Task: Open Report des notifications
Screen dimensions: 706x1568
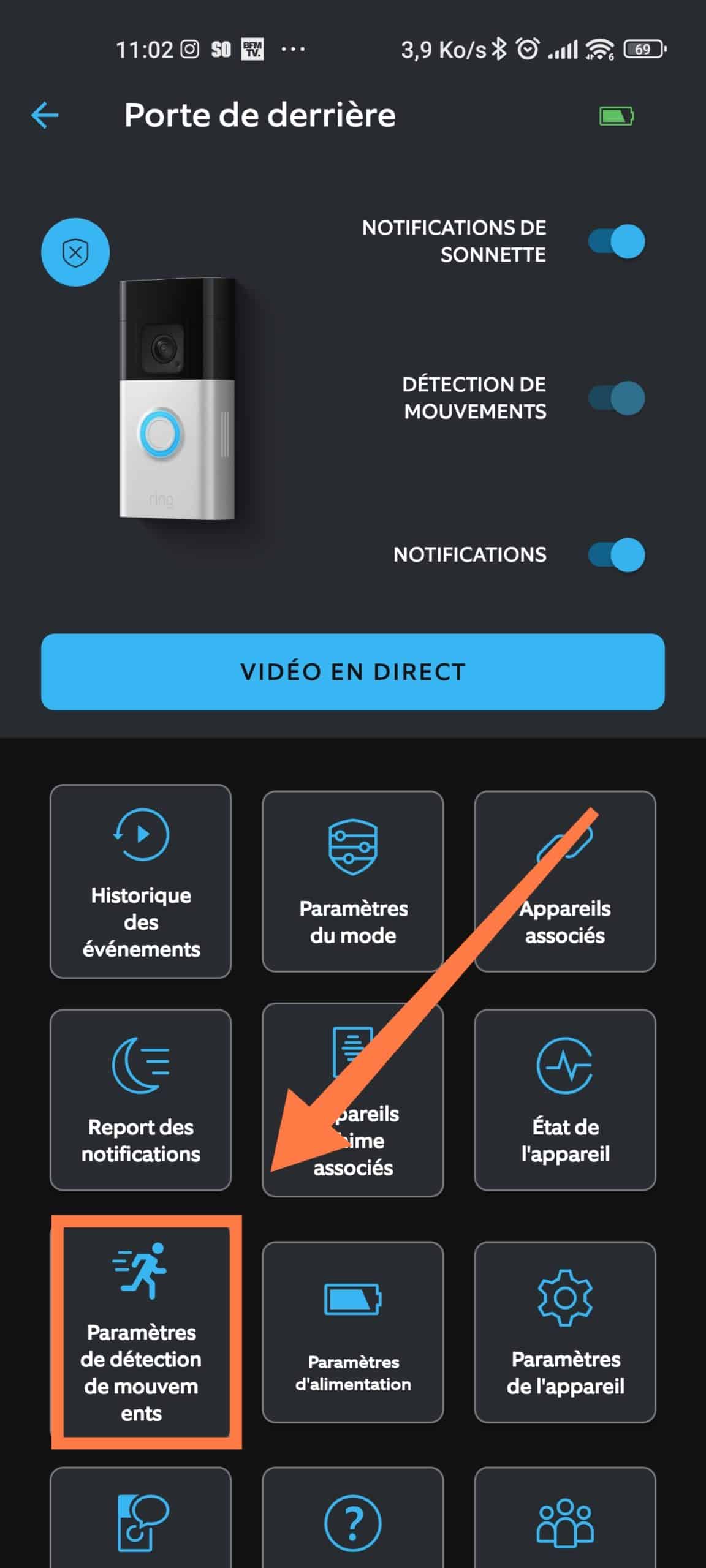Action: [x=141, y=1100]
